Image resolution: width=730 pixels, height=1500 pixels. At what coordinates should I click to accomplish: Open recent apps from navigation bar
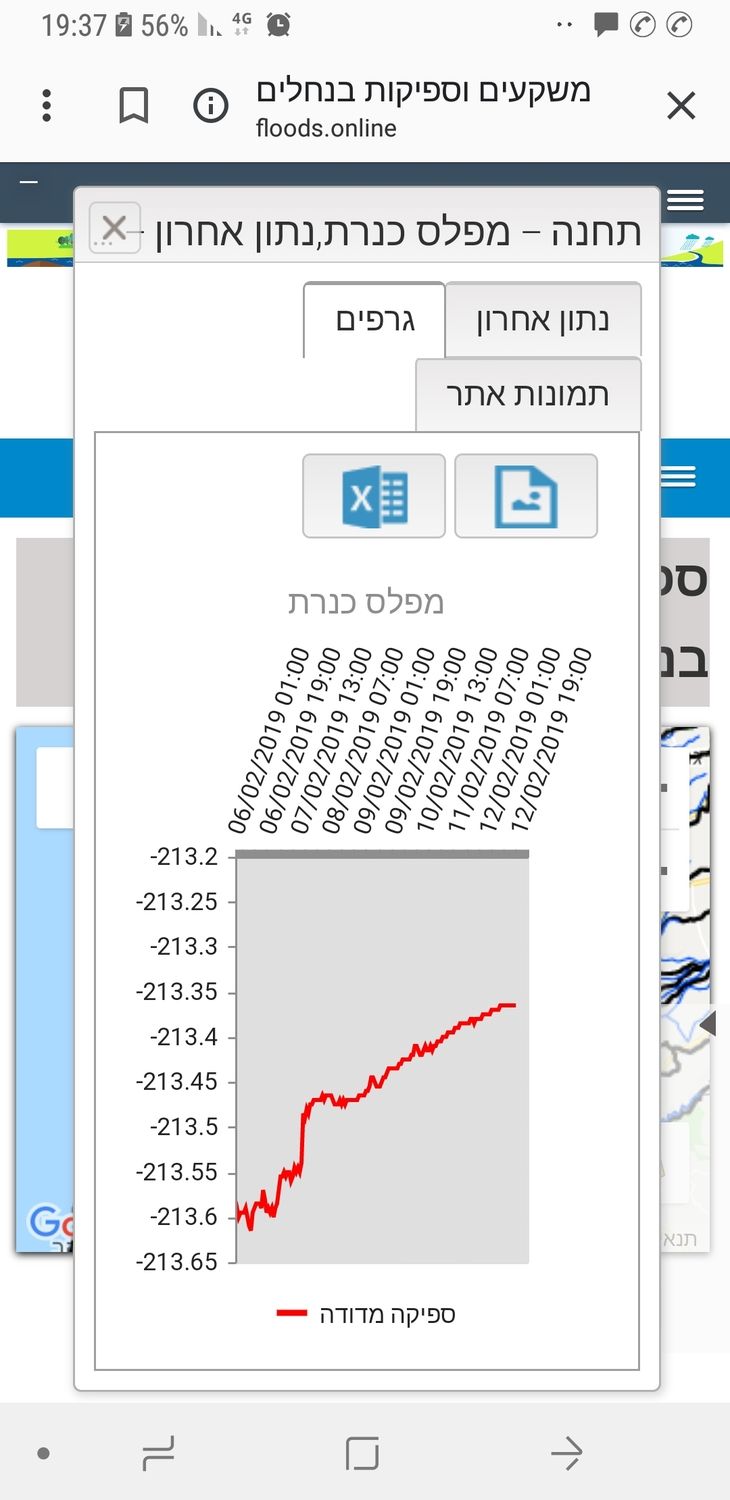click(x=158, y=1453)
